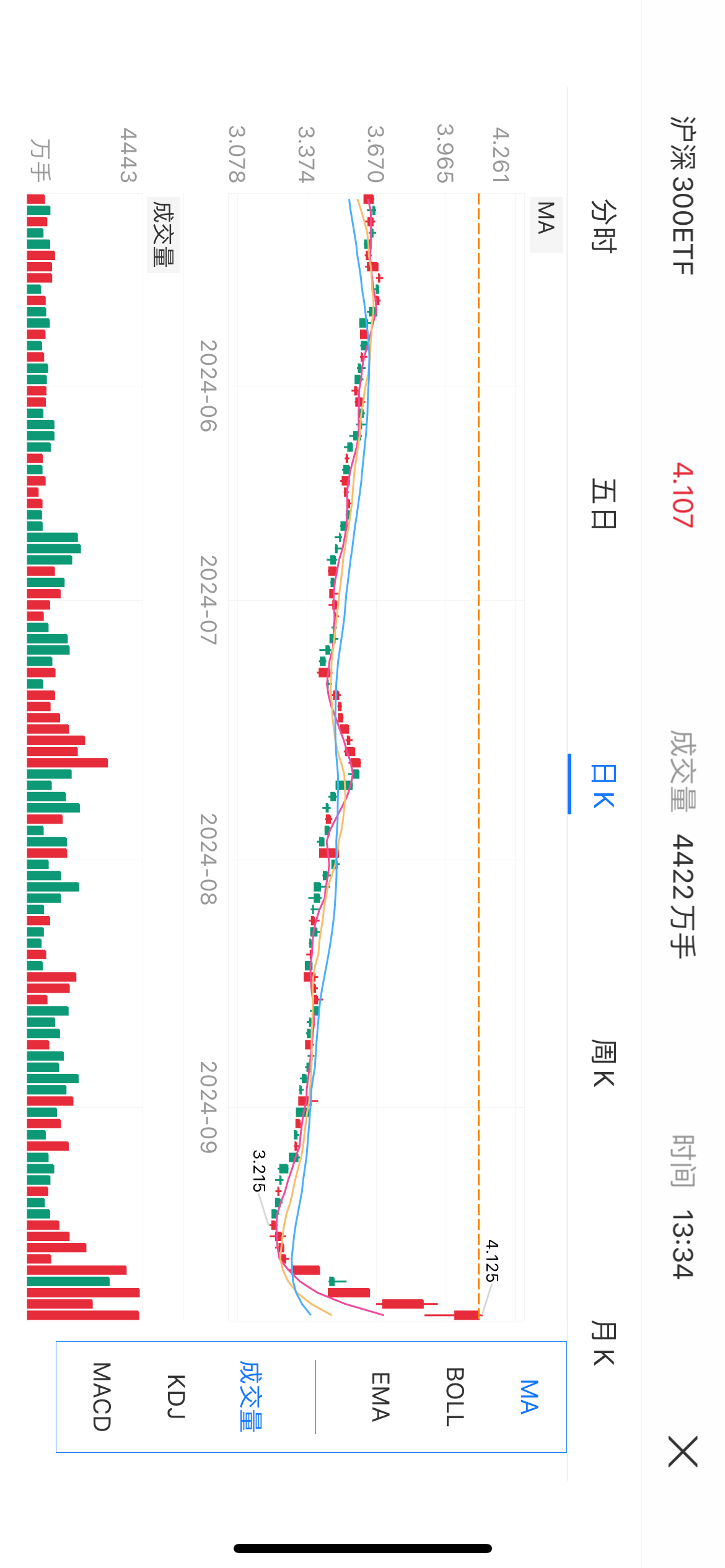This screenshot has width=725, height=1568.
Task: Switch to the 周K chart tab
Action: click(603, 1063)
